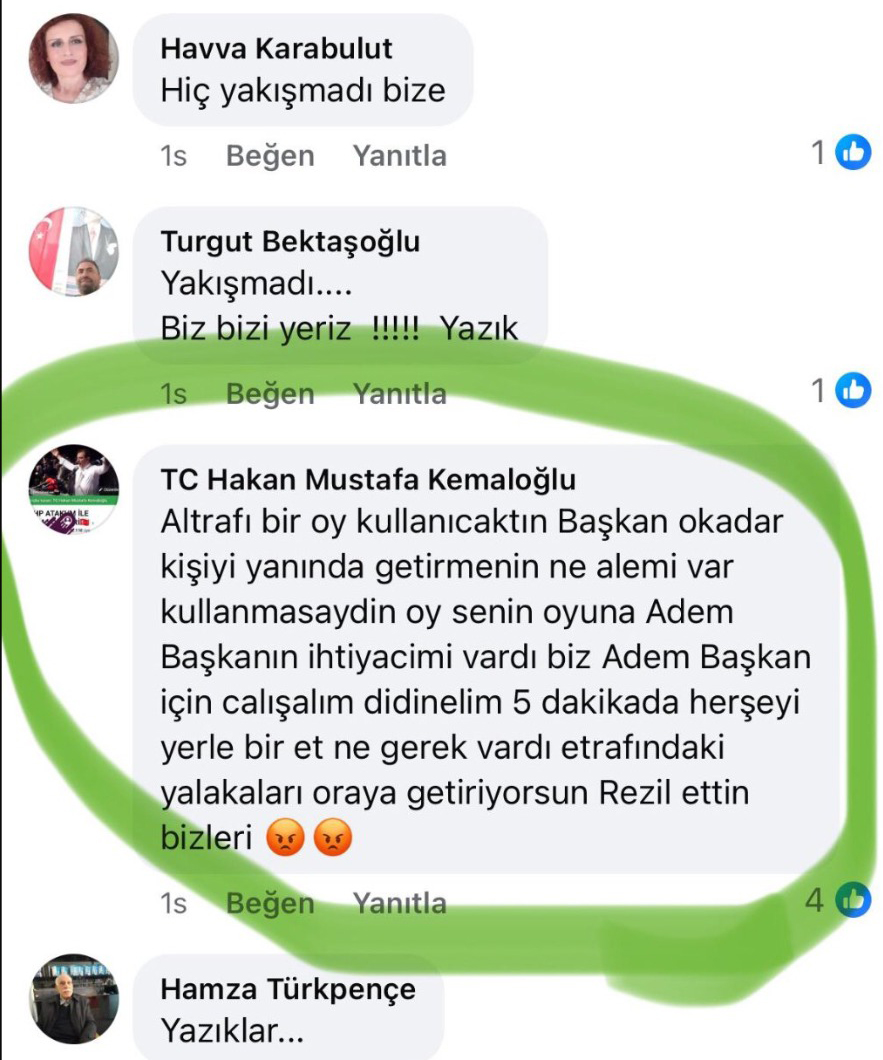883x1060 pixels.
Task: Open Turgut Bektaşoğlu's profile name
Action: [x=290, y=242]
